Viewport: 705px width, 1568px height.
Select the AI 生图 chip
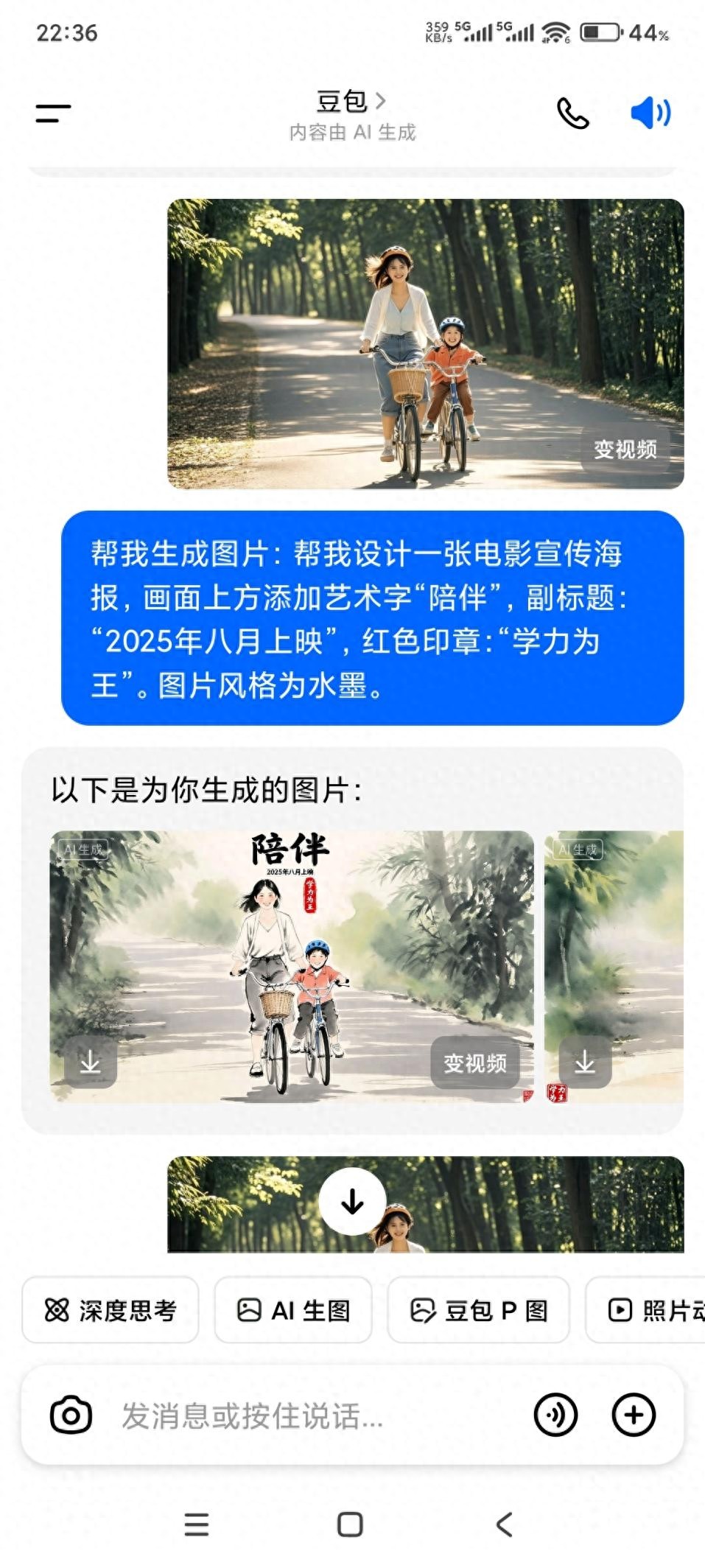[293, 1310]
